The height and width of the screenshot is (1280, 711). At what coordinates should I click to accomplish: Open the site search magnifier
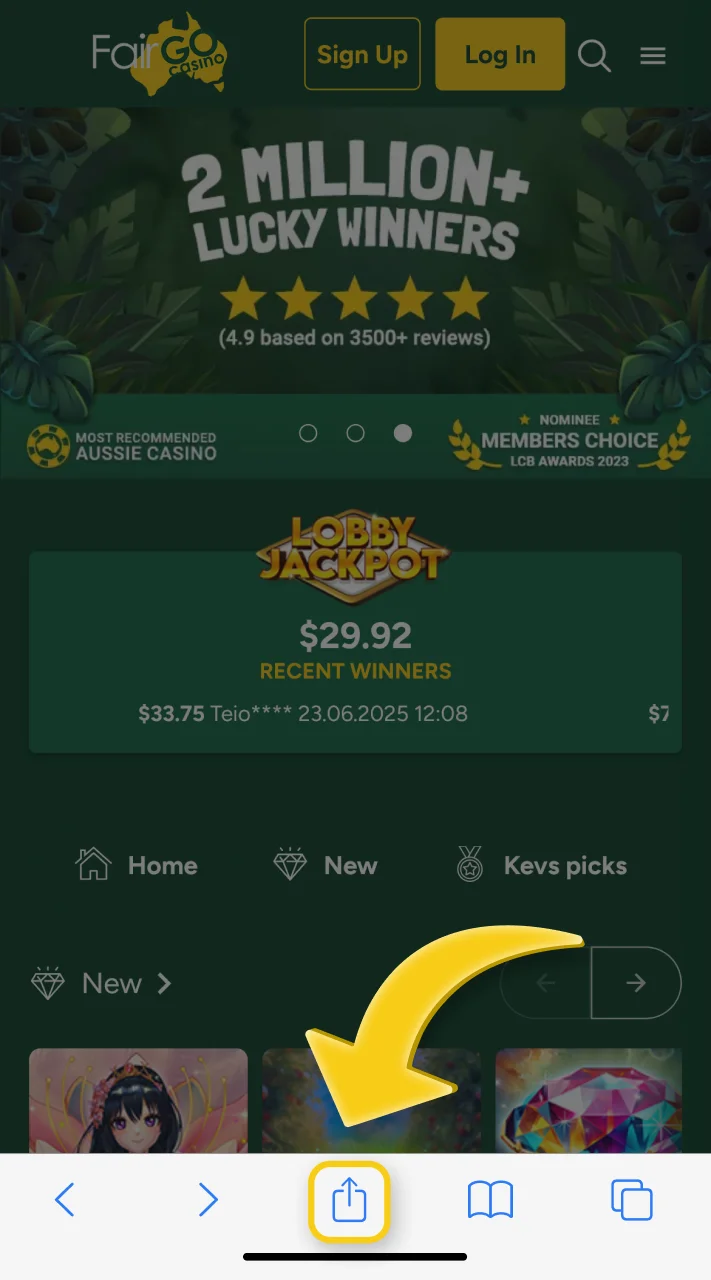click(x=594, y=56)
